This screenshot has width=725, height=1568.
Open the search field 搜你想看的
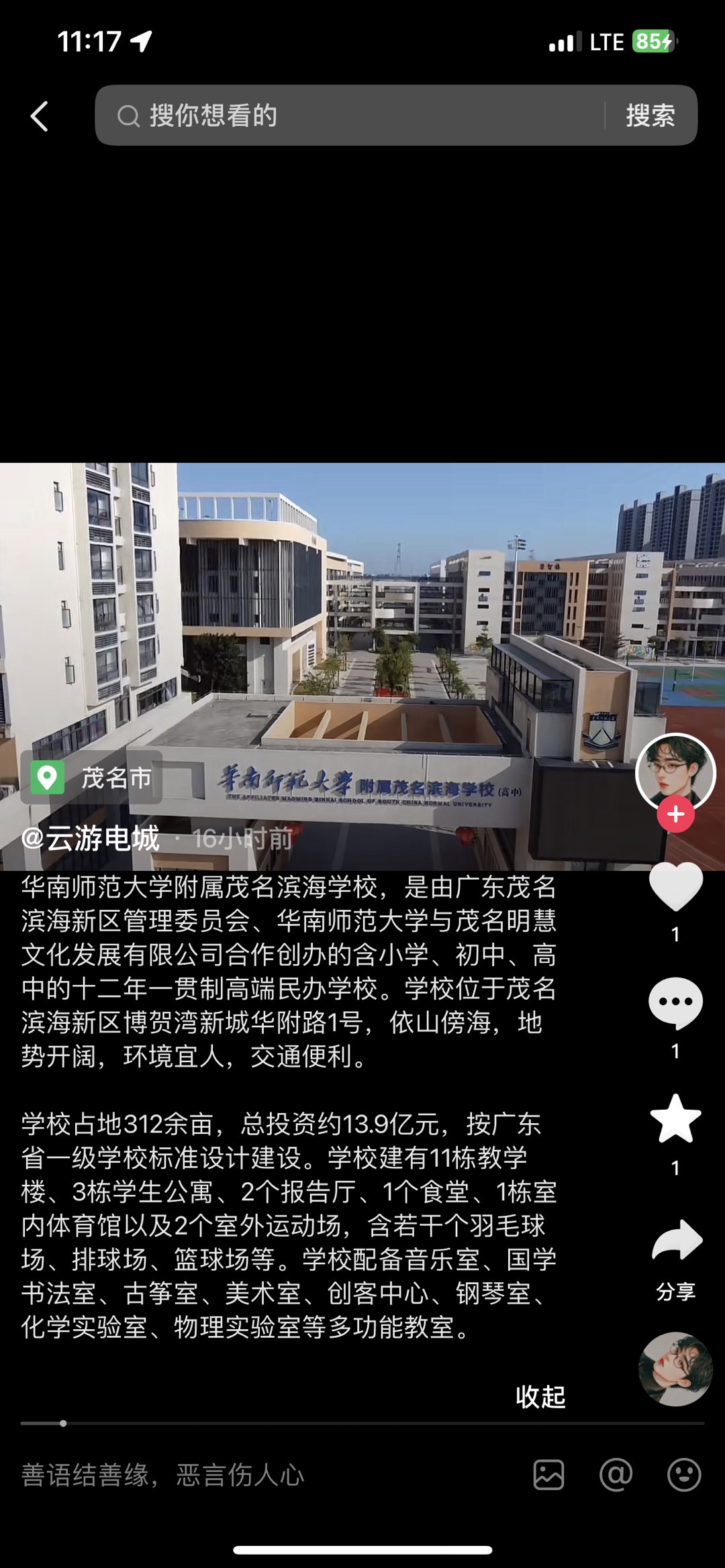349,115
